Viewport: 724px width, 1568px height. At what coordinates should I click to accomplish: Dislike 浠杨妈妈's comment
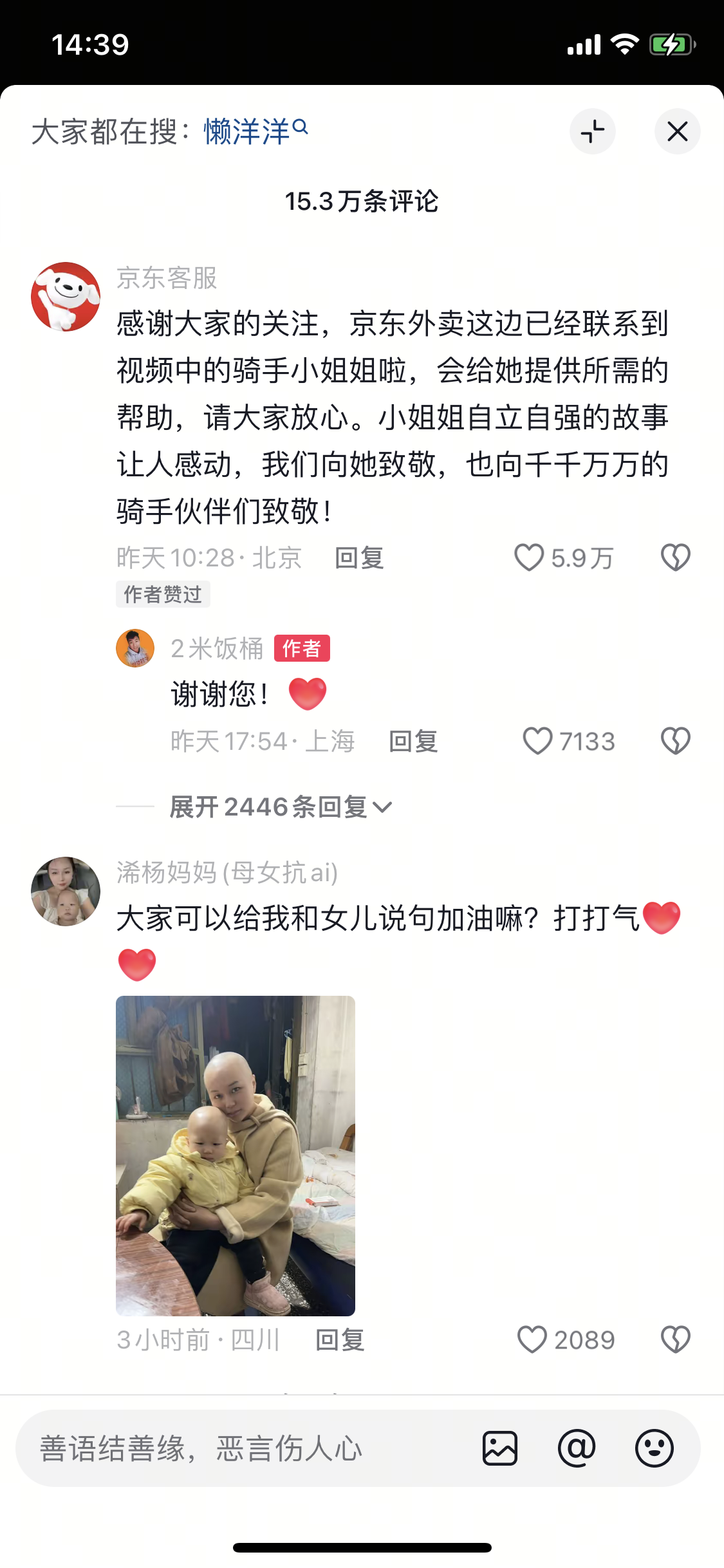pos(675,1340)
